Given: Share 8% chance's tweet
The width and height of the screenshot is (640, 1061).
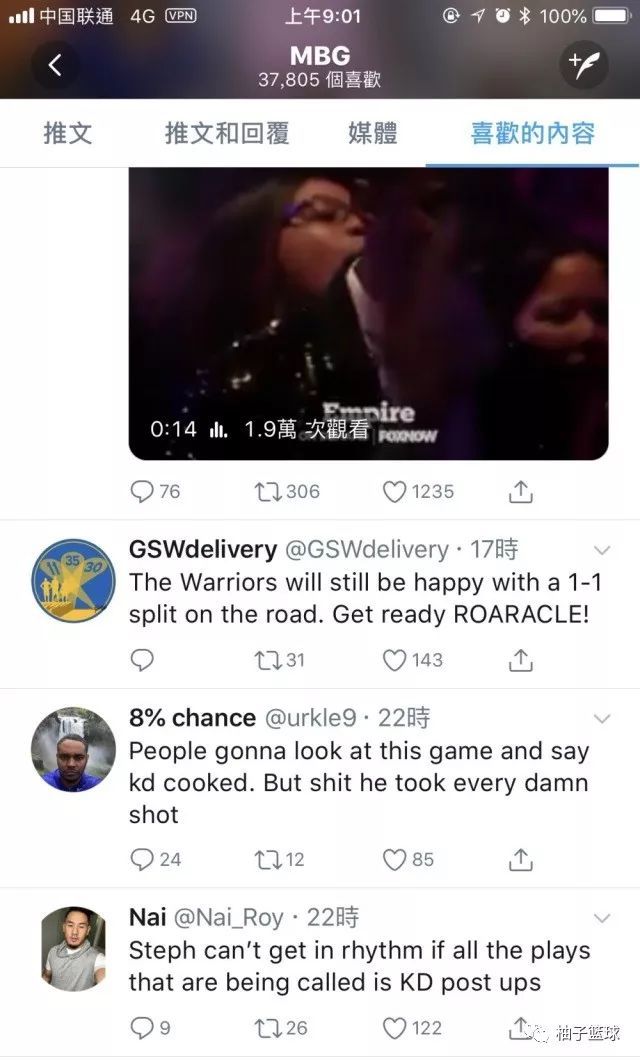Looking at the screenshot, I should [x=520, y=859].
